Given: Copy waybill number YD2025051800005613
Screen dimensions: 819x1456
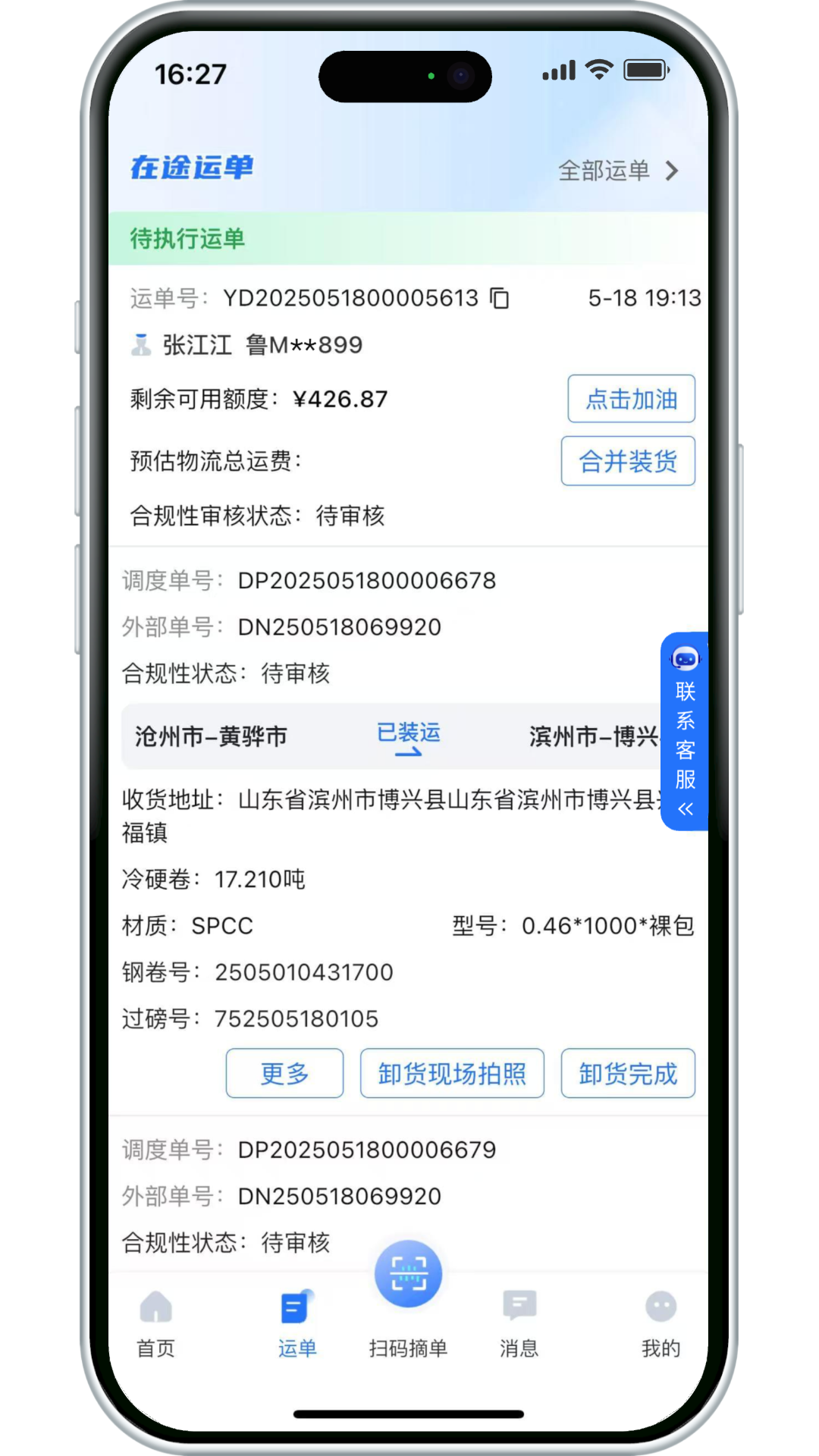Looking at the screenshot, I should 499,298.
